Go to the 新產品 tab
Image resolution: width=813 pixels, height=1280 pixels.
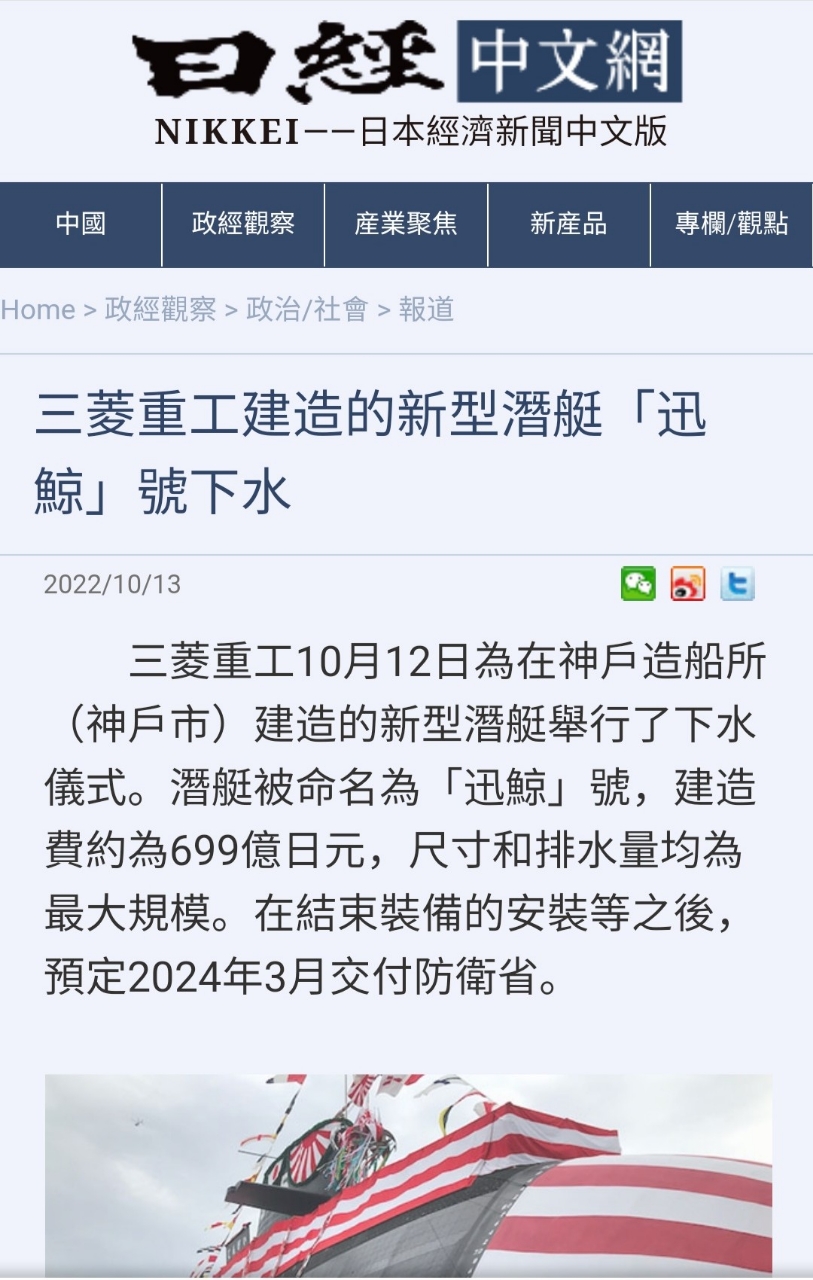tap(568, 224)
